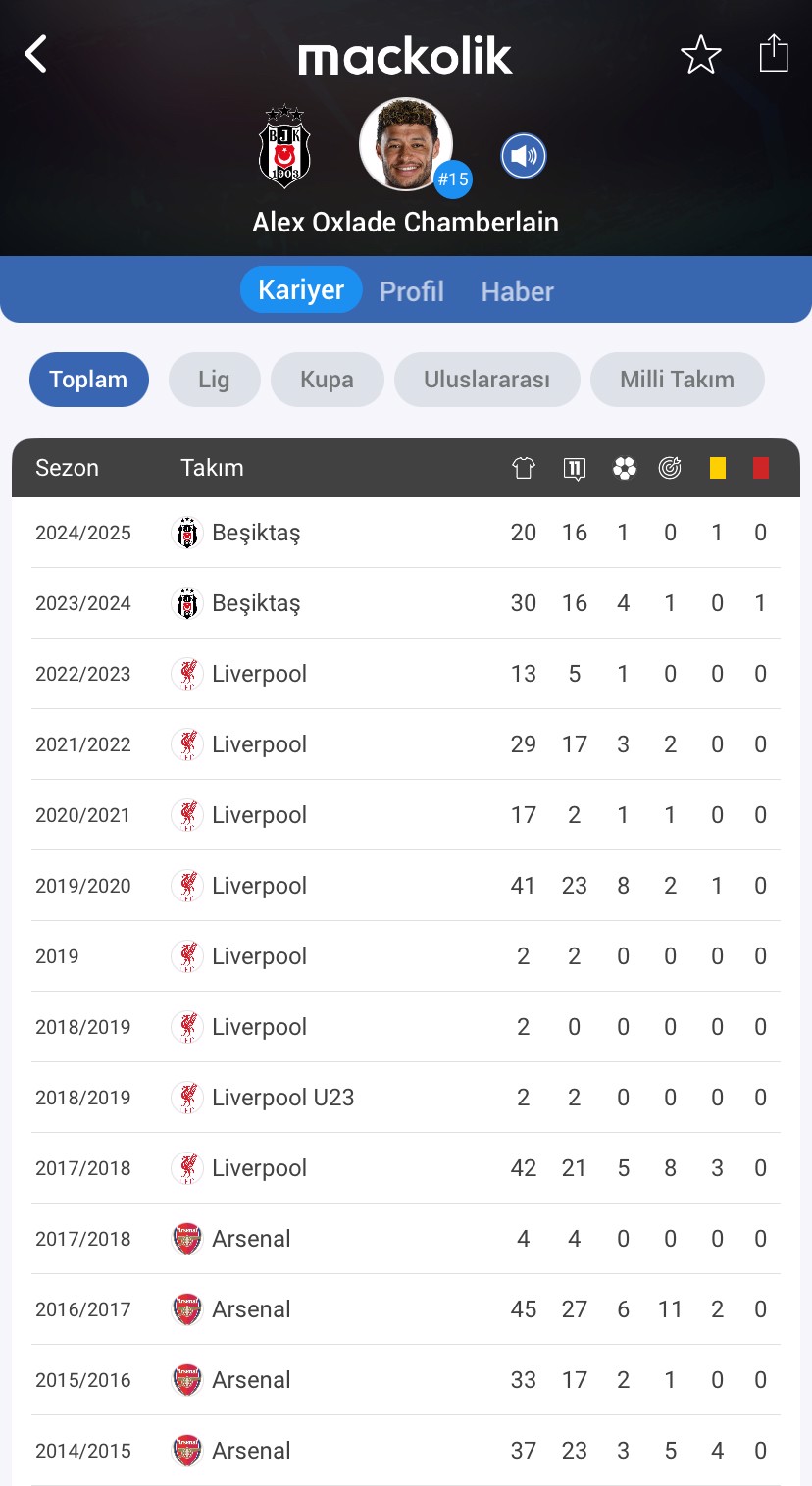
Task: Add player to favorites with star
Action: tap(701, 54)
